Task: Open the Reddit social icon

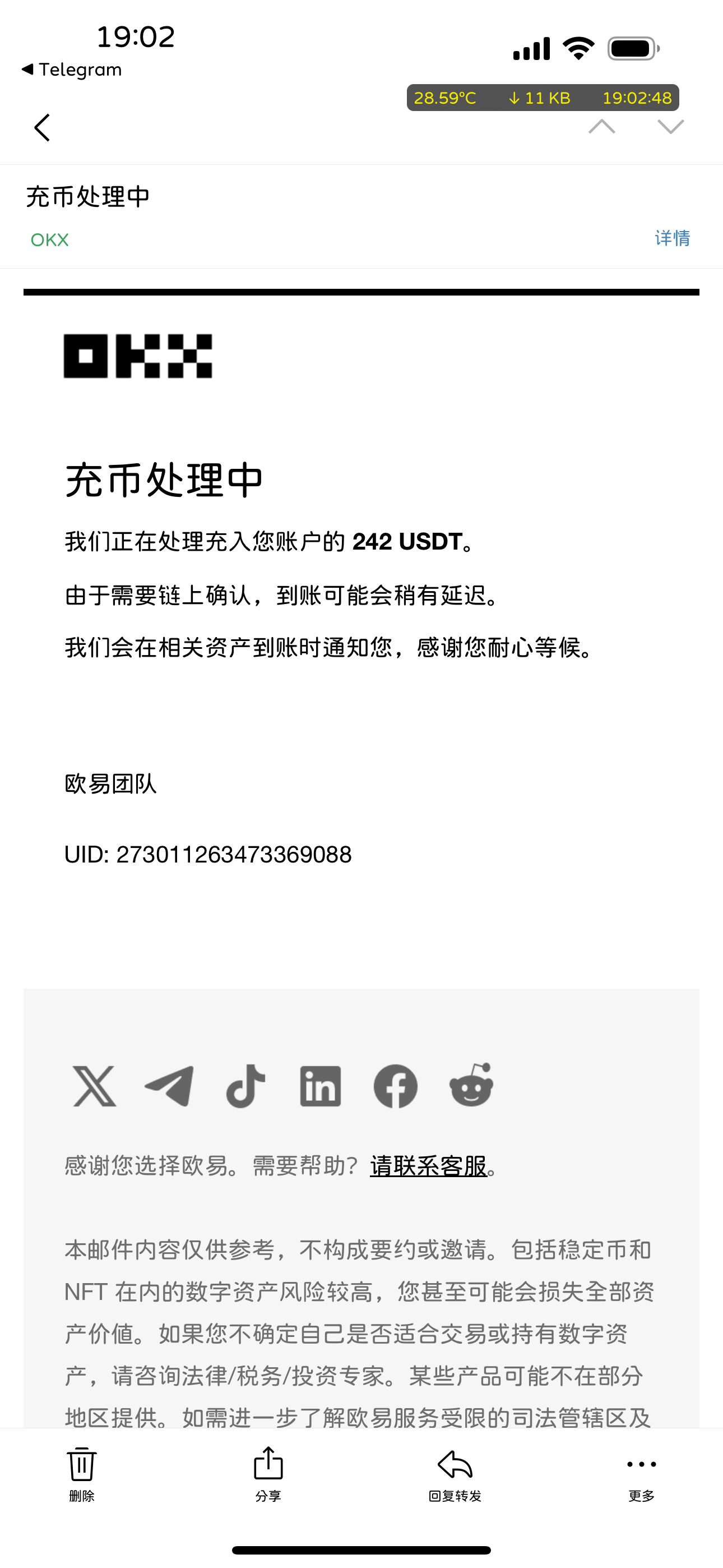Action: pos(471,1085)
